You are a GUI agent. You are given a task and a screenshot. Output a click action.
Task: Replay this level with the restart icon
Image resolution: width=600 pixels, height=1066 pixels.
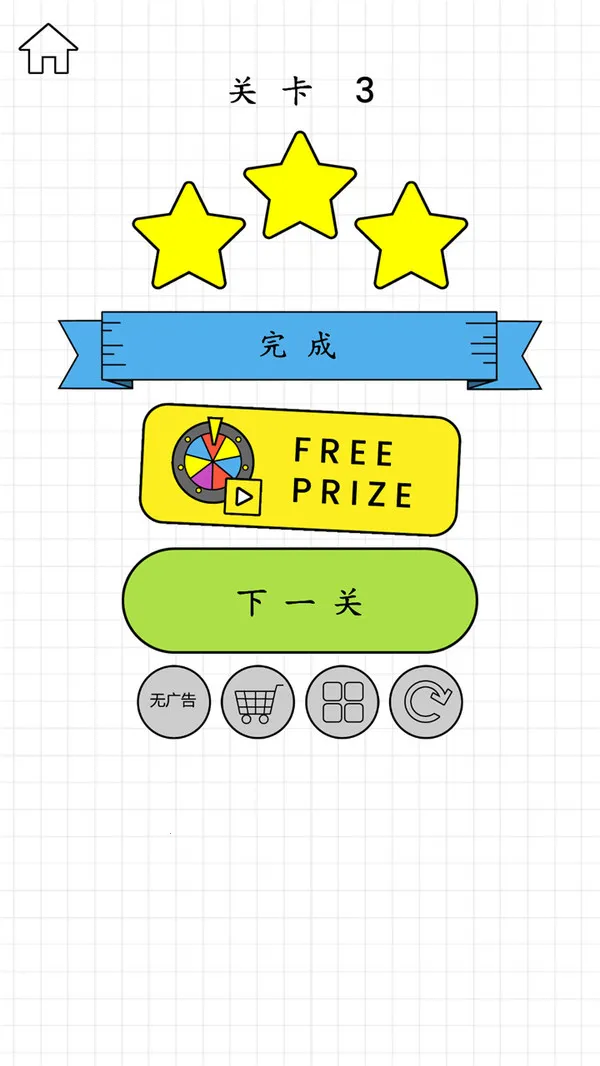[426, 701]
